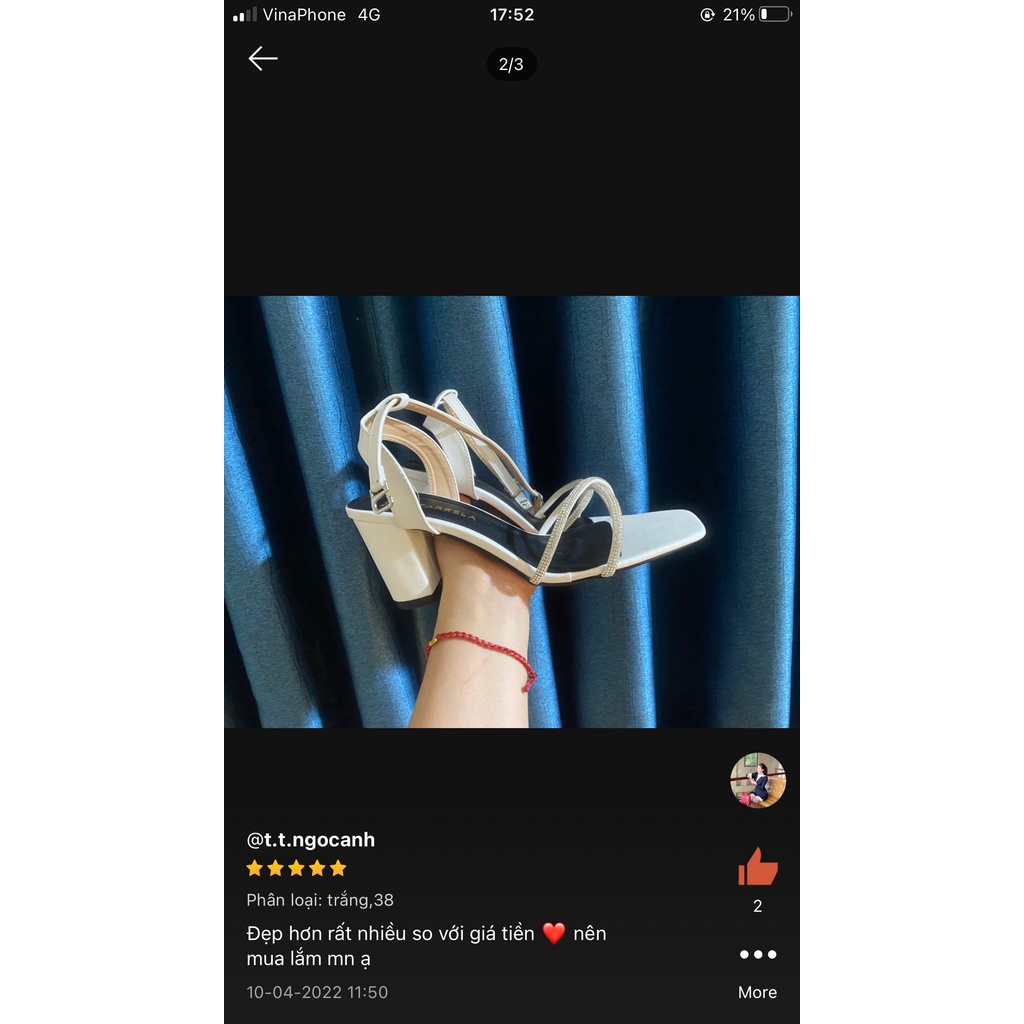The height and width of the screenshot is (1024, 1024).
Task: Open @t.t.ngocanh's profile from username
Action: click(311, 840)
